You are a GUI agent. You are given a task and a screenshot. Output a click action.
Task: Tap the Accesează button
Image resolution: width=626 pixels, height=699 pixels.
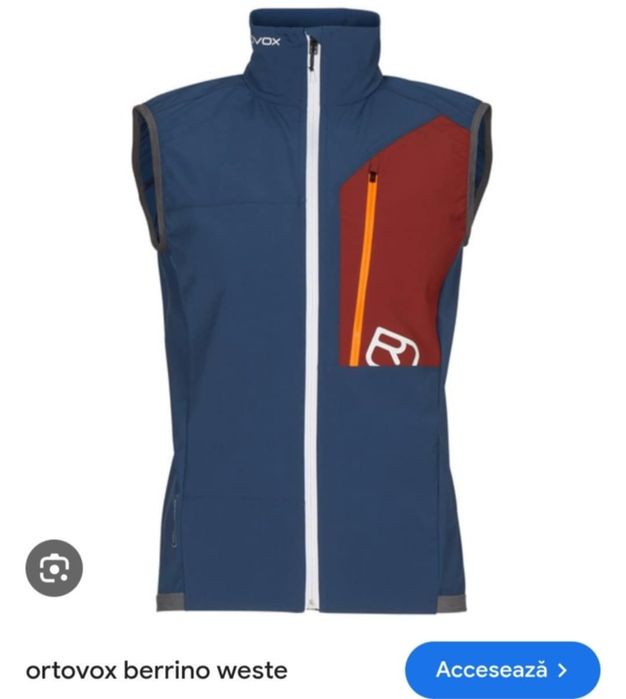[x=502, y=670]
